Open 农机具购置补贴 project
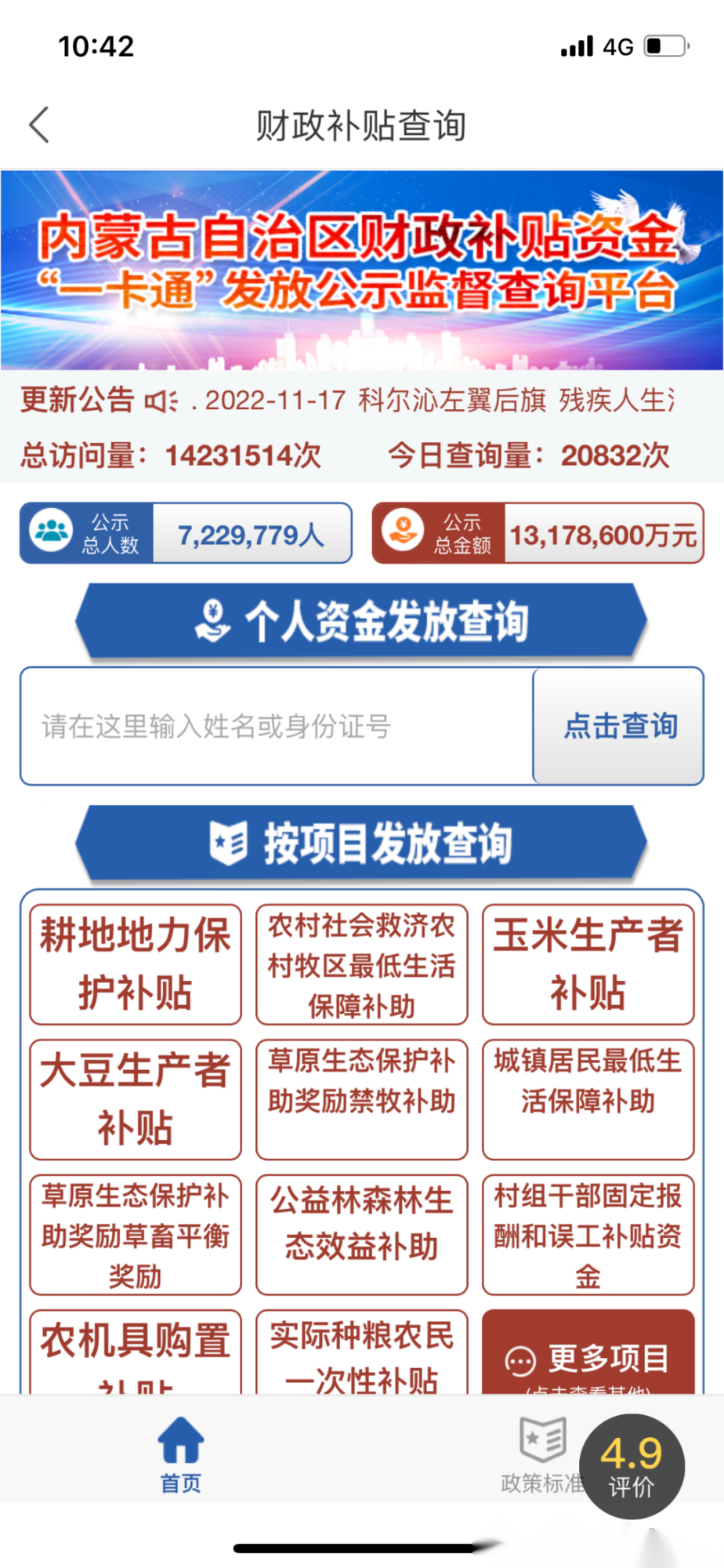Image resolution: width=724 pixels, height=1568 pixels. click(136, 1352)
